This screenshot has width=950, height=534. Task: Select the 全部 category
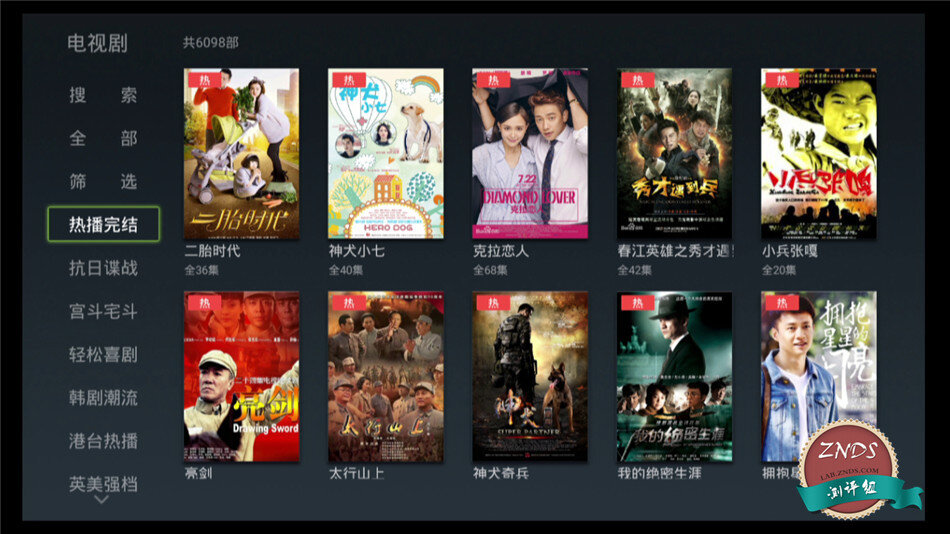click(103, 139)
